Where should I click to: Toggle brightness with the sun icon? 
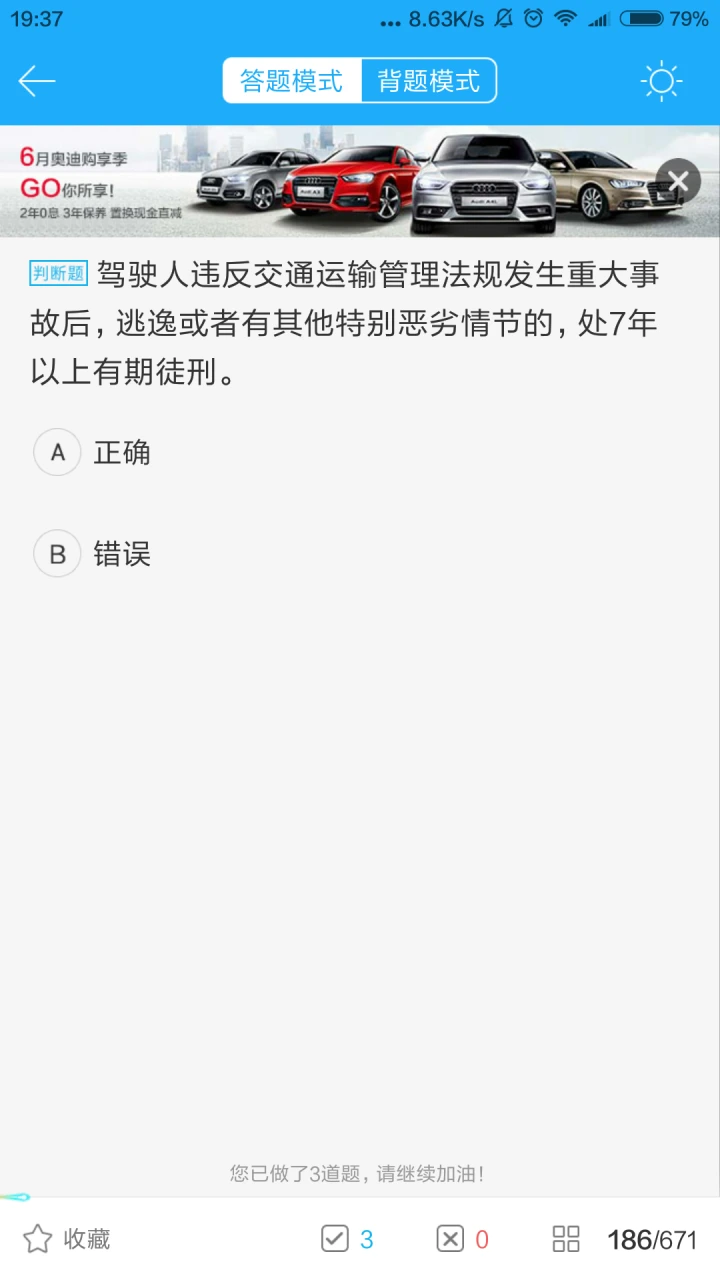click(661, 81)
